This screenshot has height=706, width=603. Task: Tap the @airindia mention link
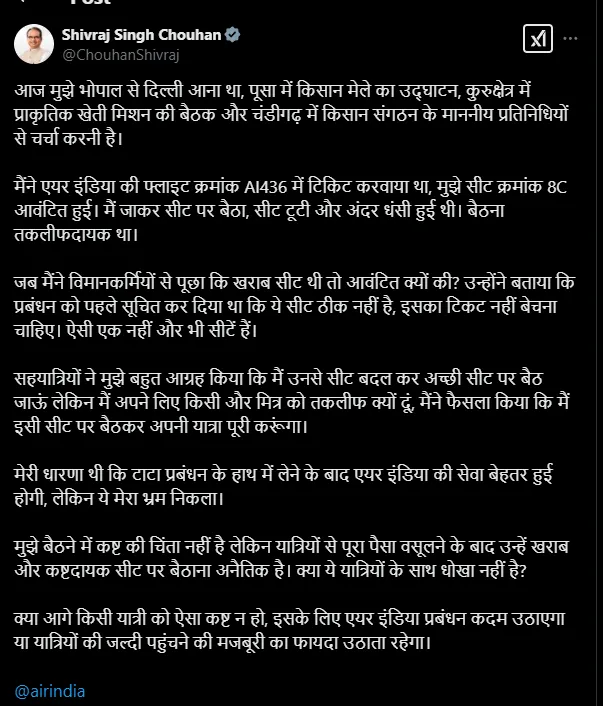50,691
